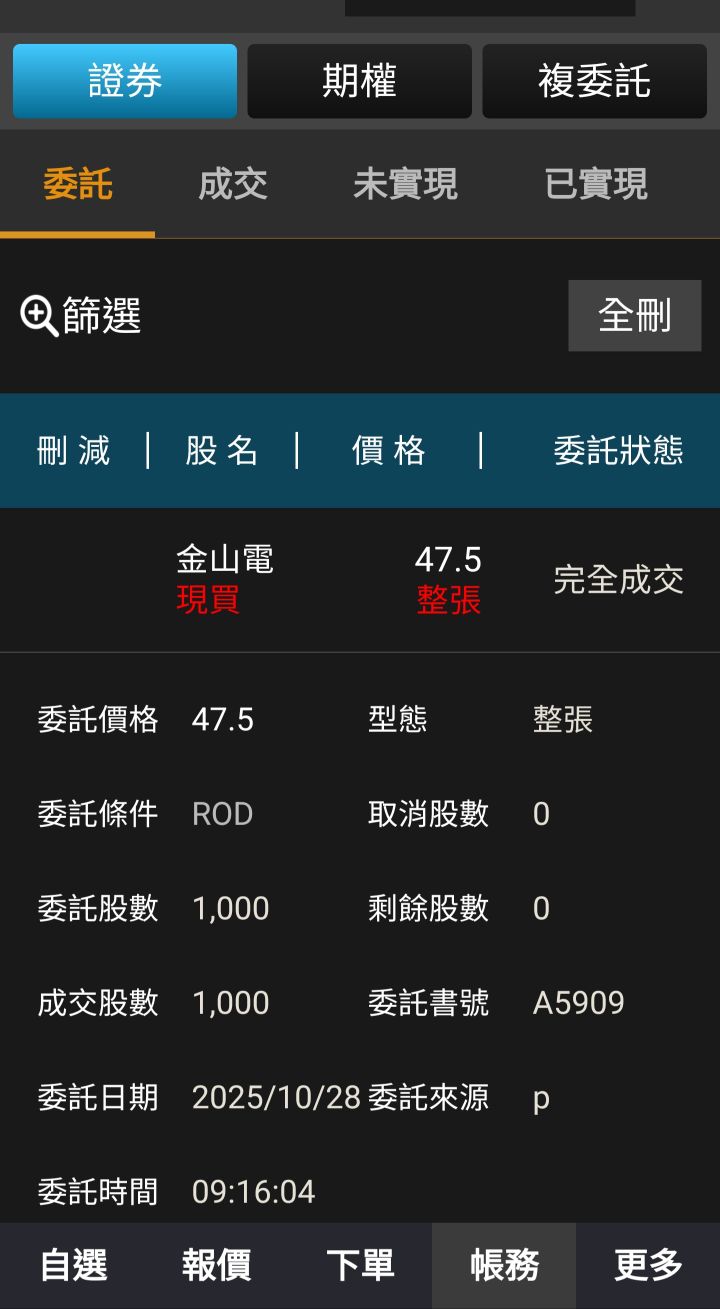
Task: Go to the 自選 watchlist tab
Action: pyautogui.click(x=73, y=1265)
